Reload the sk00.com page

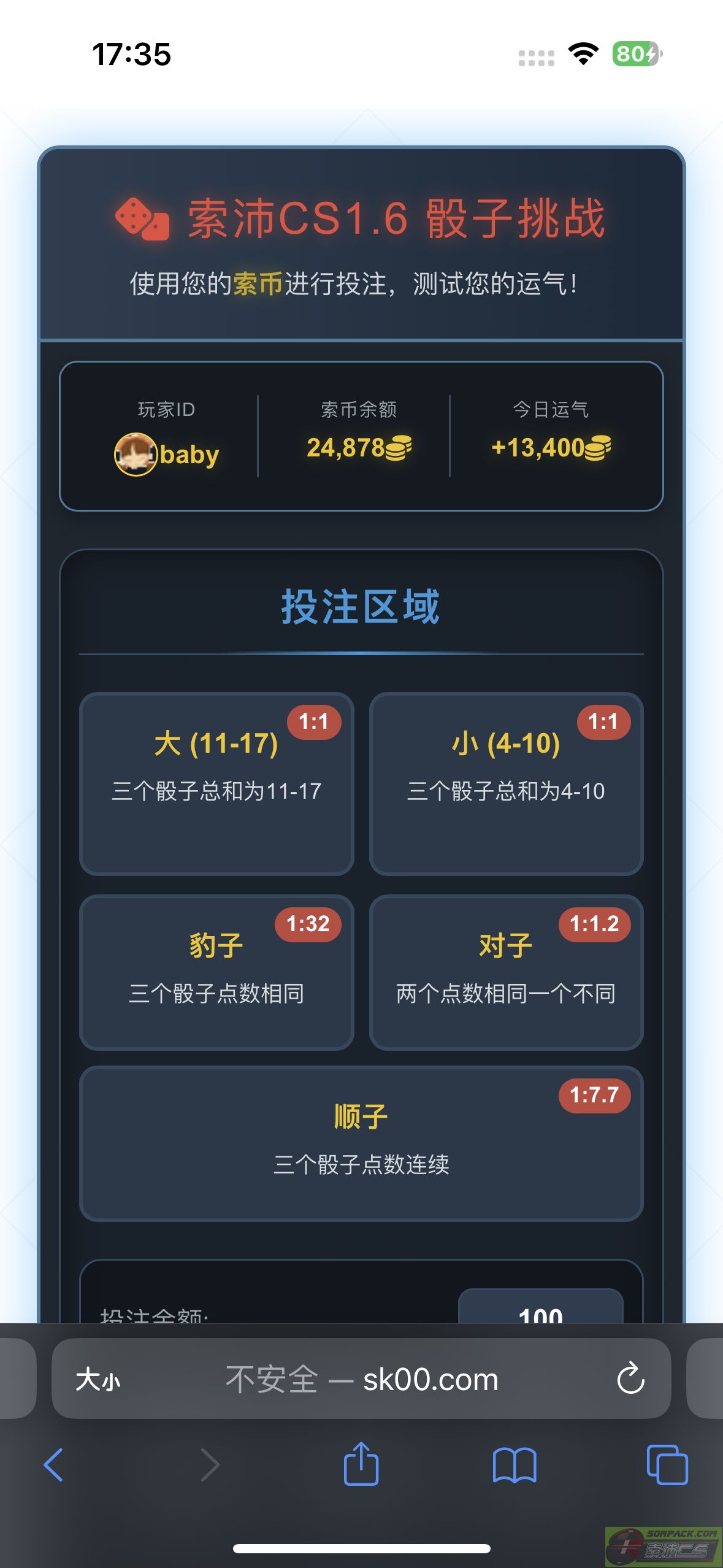click(630, 1379)
